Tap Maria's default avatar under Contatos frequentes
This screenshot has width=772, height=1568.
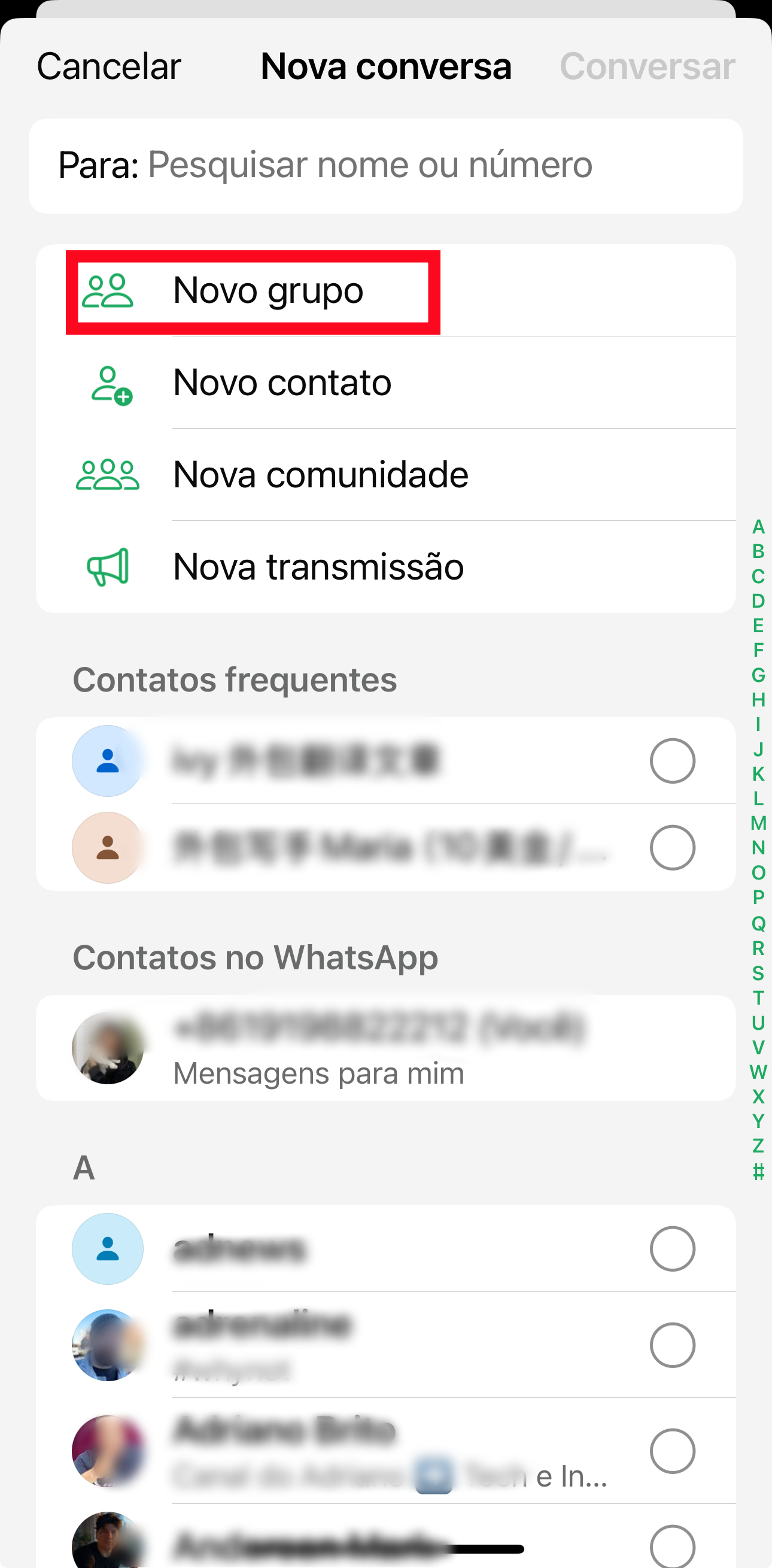(107, 847)
